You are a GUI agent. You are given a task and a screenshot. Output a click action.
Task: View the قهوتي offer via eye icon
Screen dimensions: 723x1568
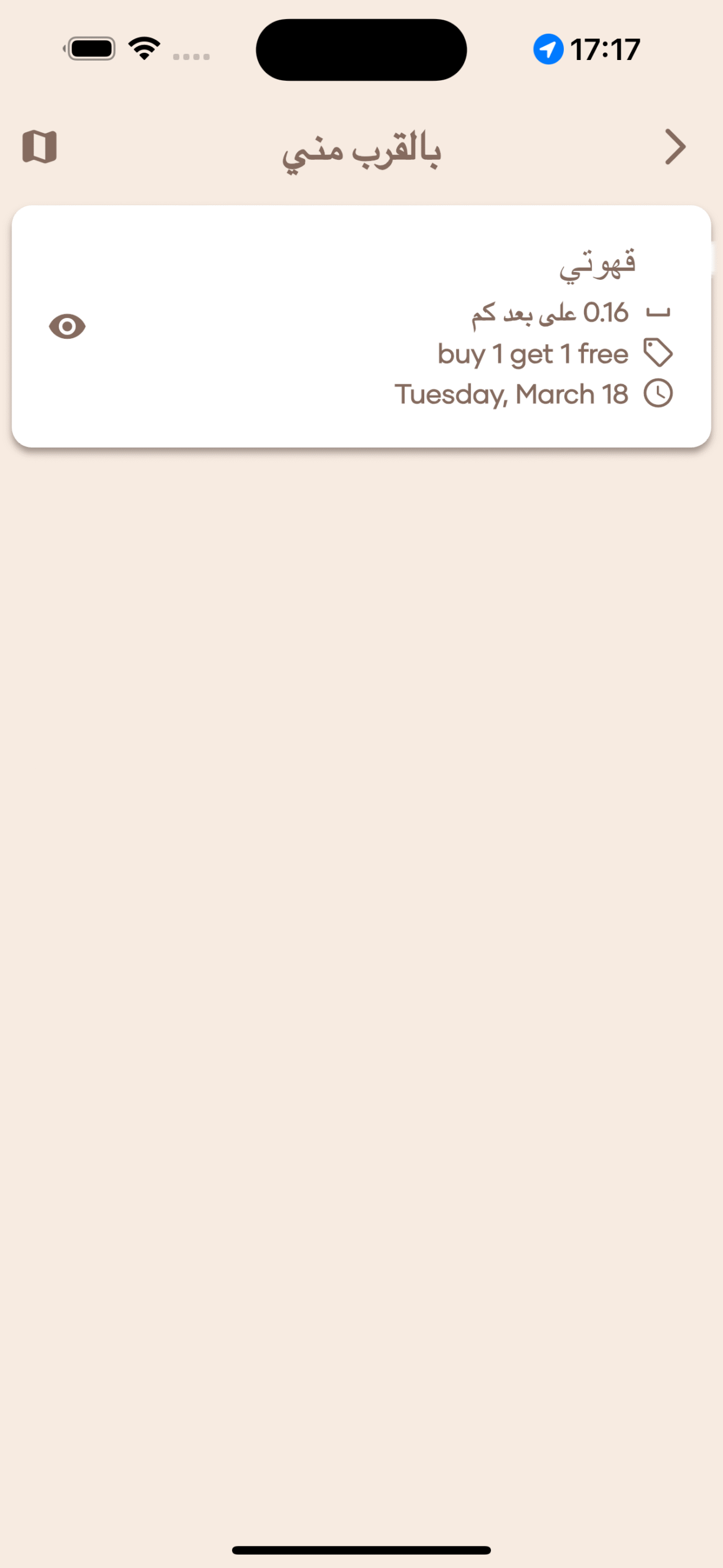(67, 326)
